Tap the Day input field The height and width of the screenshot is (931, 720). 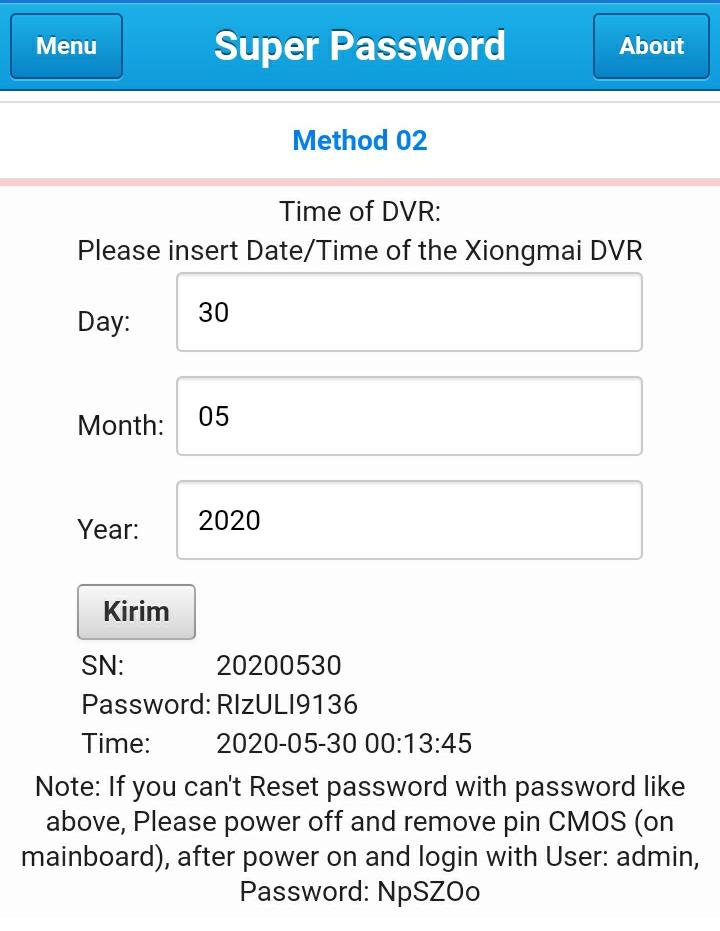[409, 313]
